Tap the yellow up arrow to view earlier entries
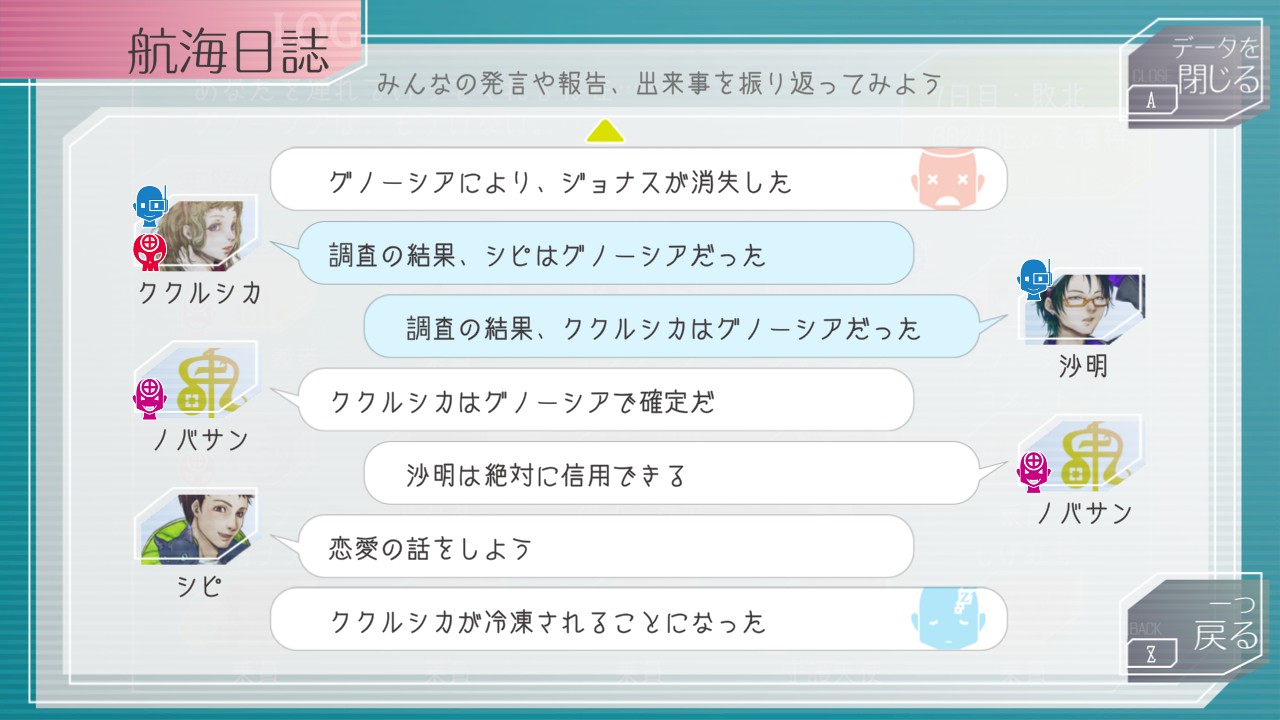This screenshot has height=720, width=1280. click(604, 131)
